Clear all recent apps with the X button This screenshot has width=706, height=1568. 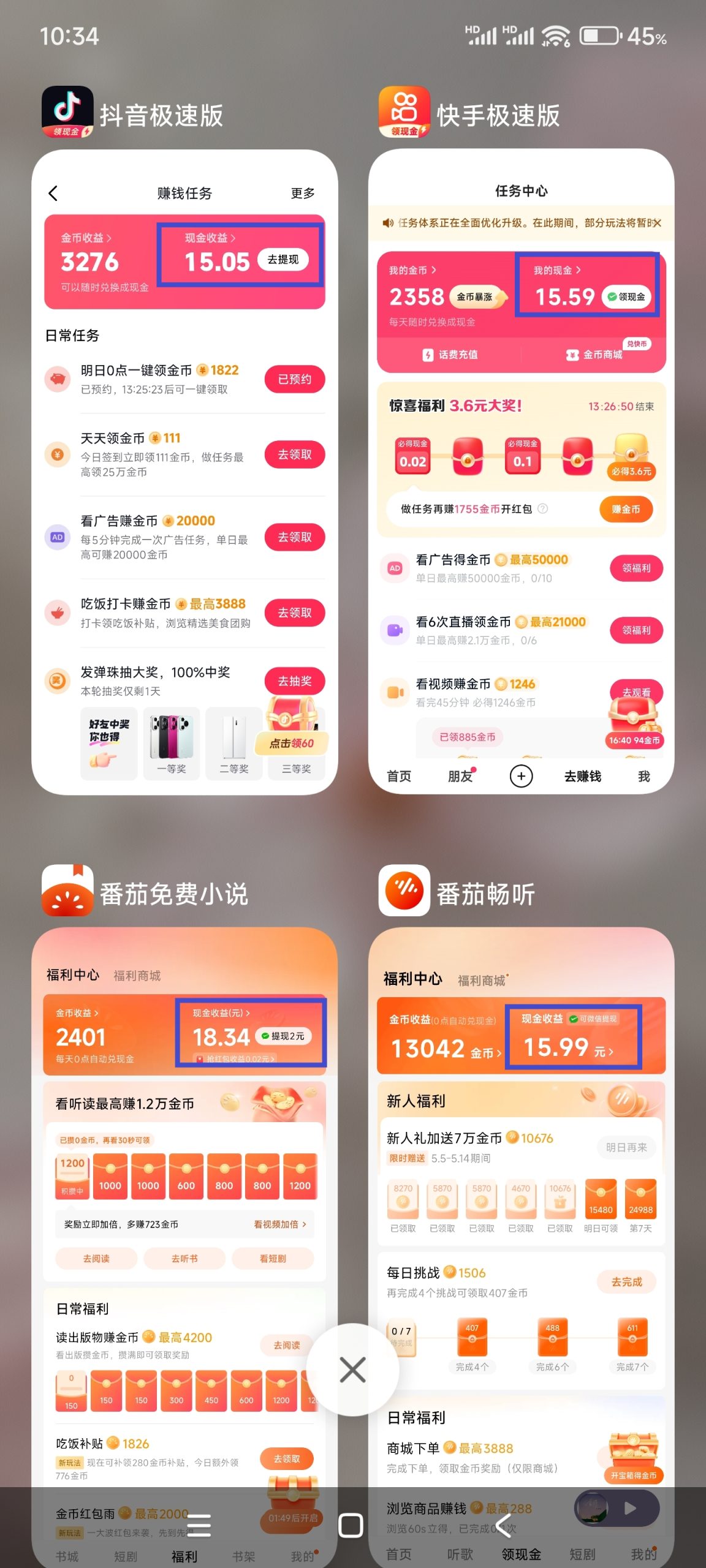(352, 1370)
